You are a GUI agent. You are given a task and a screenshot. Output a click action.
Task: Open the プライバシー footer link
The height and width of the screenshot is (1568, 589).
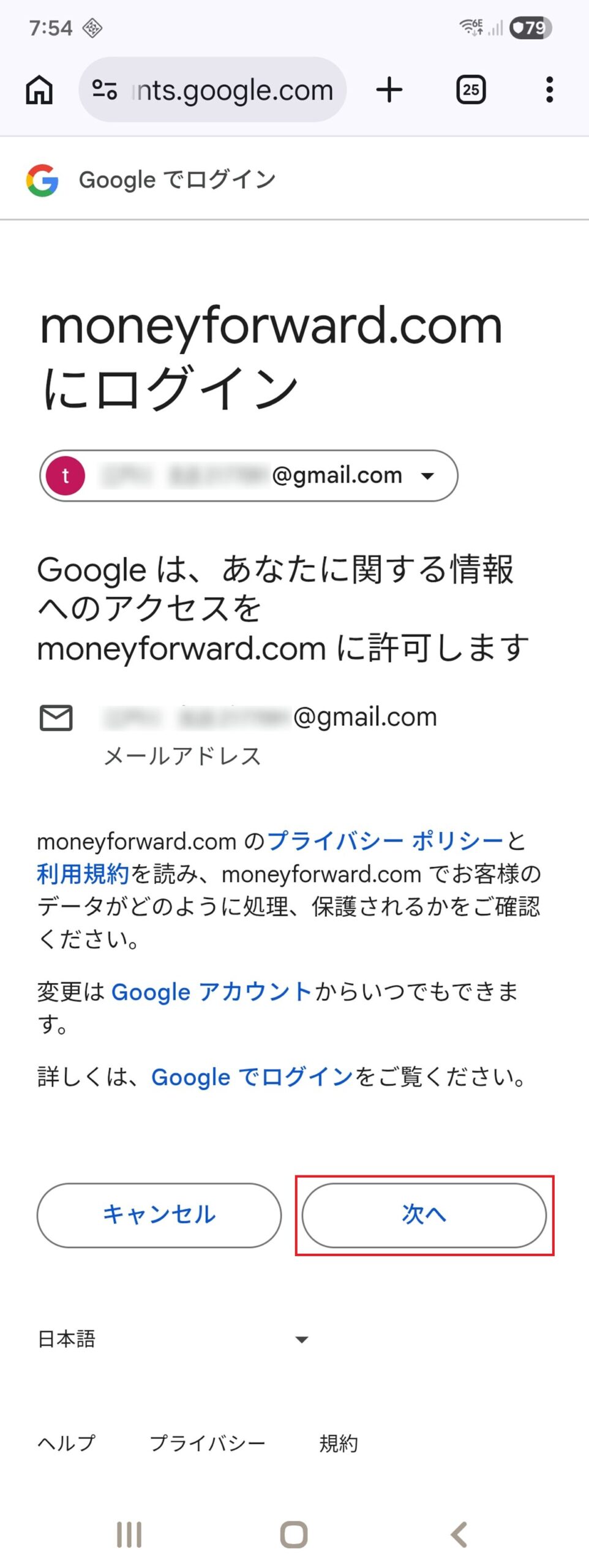coord(208,1444)
